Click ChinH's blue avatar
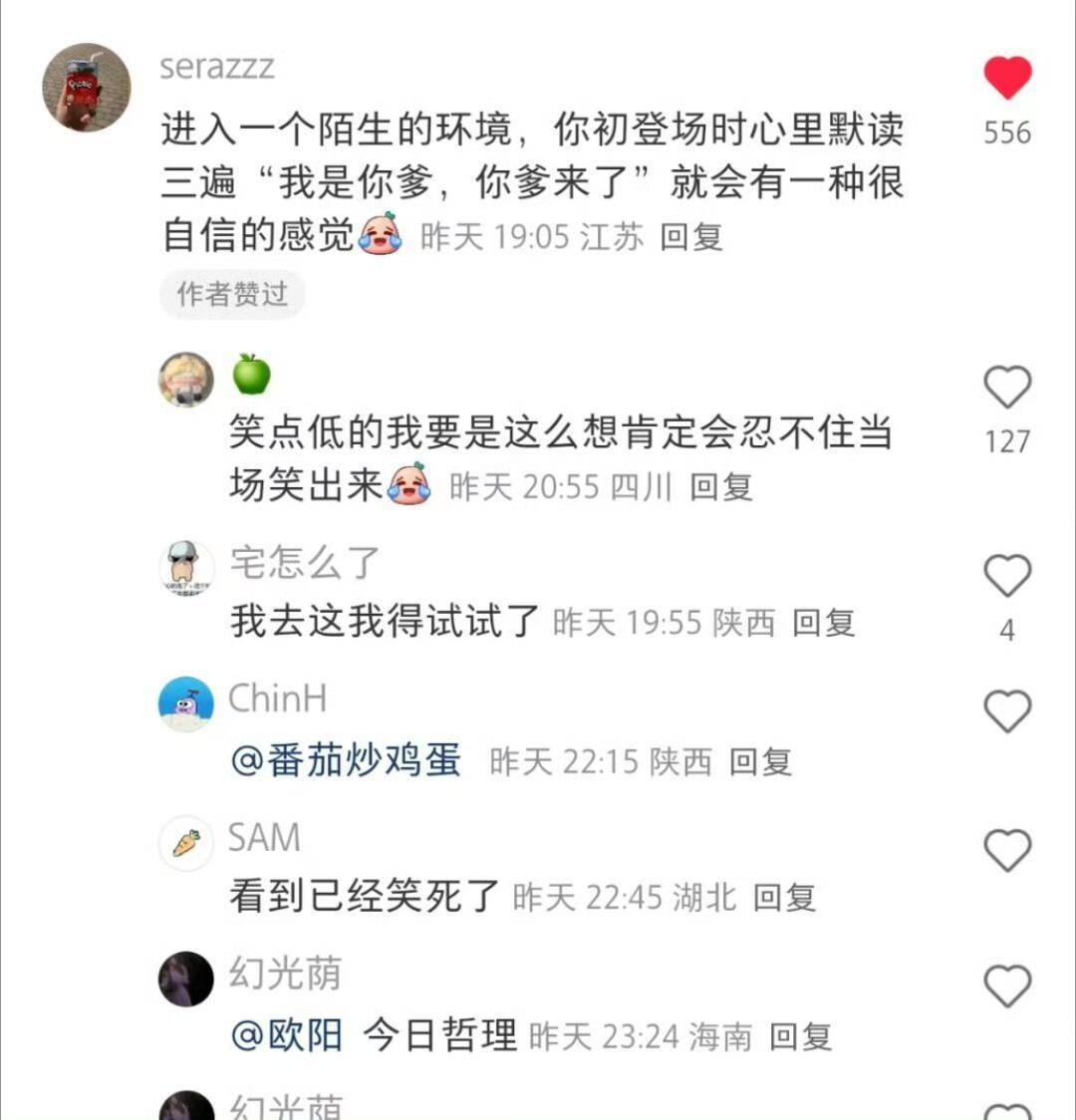Image resolution: width=1076 pixels, height=1120 pixels. [185, 705]
